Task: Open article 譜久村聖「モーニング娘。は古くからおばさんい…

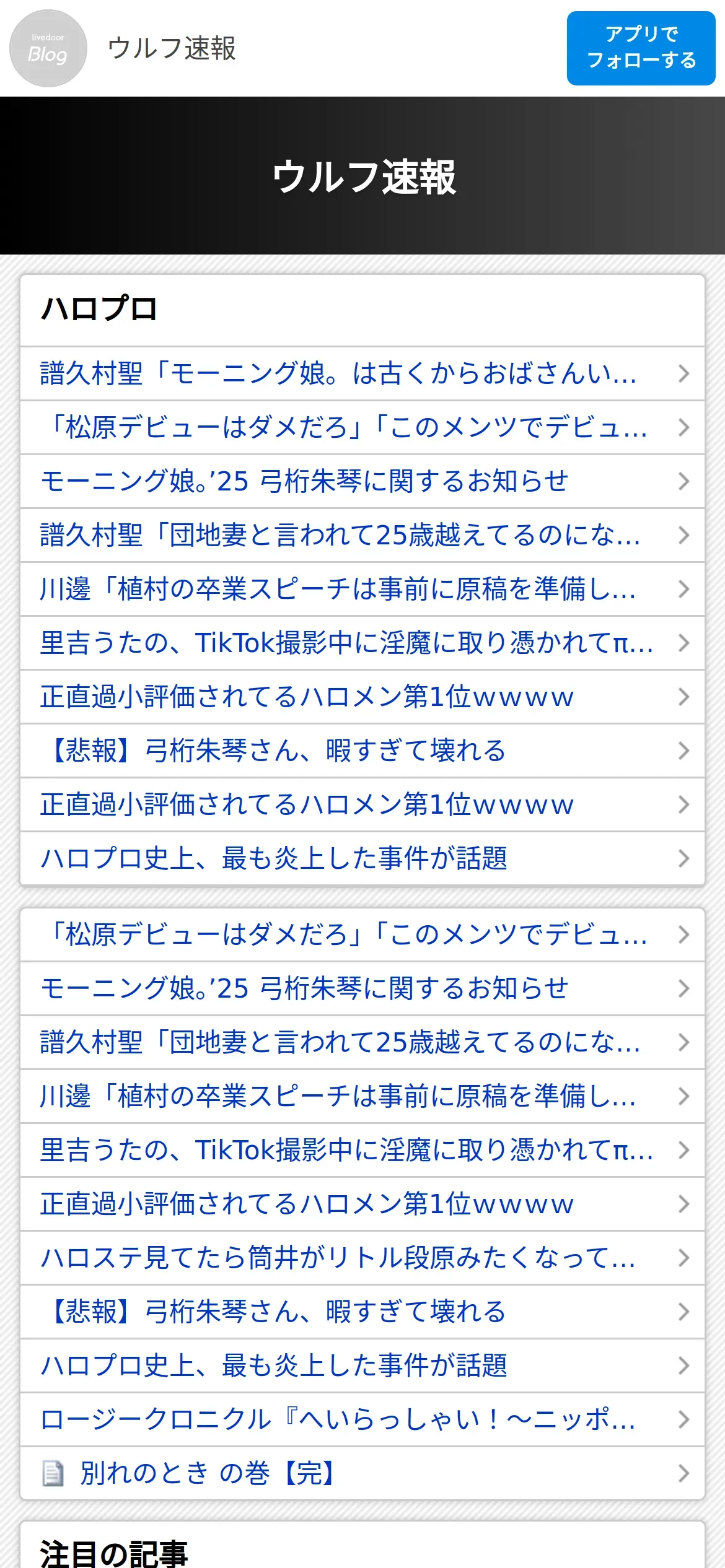Action: point(362,373)
